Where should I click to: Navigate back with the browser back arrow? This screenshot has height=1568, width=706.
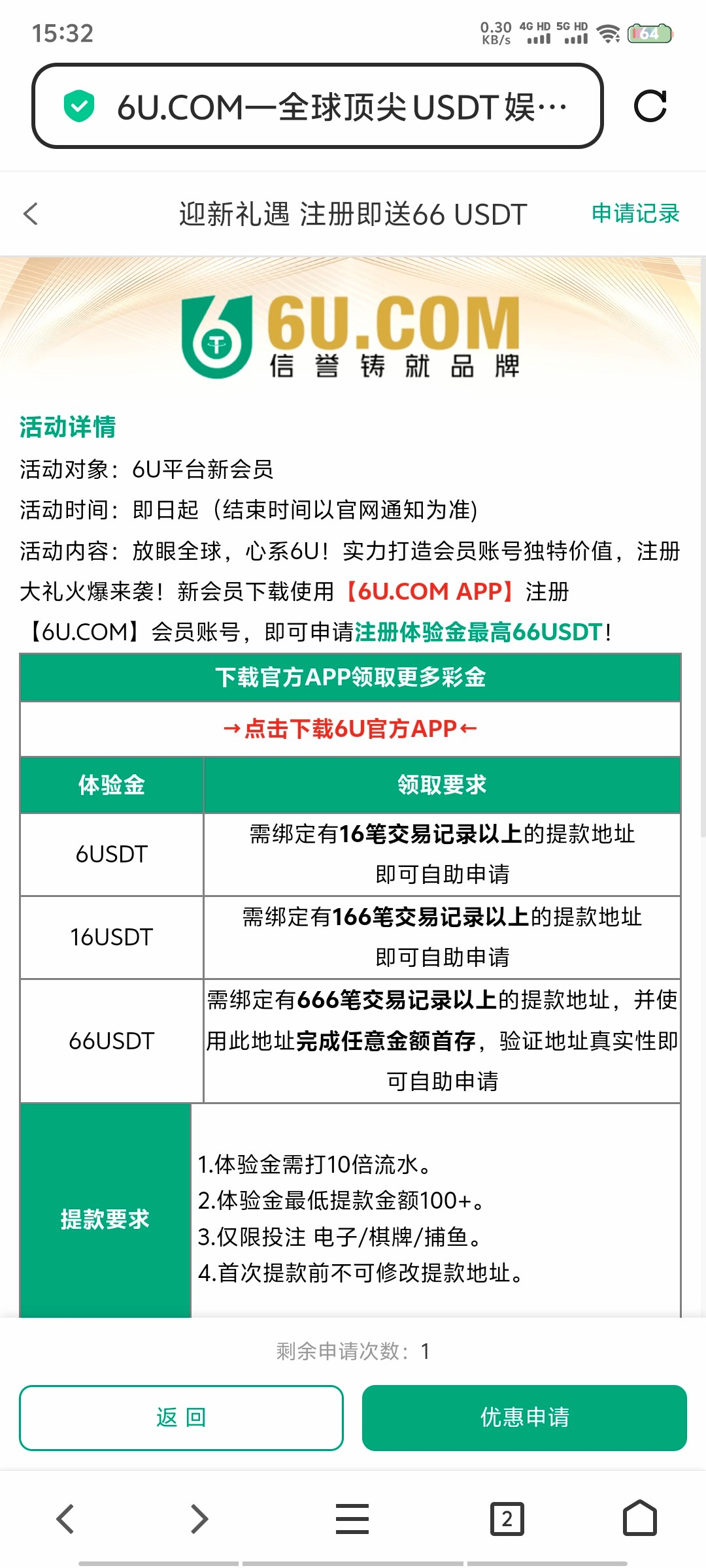pos(65,1518)
